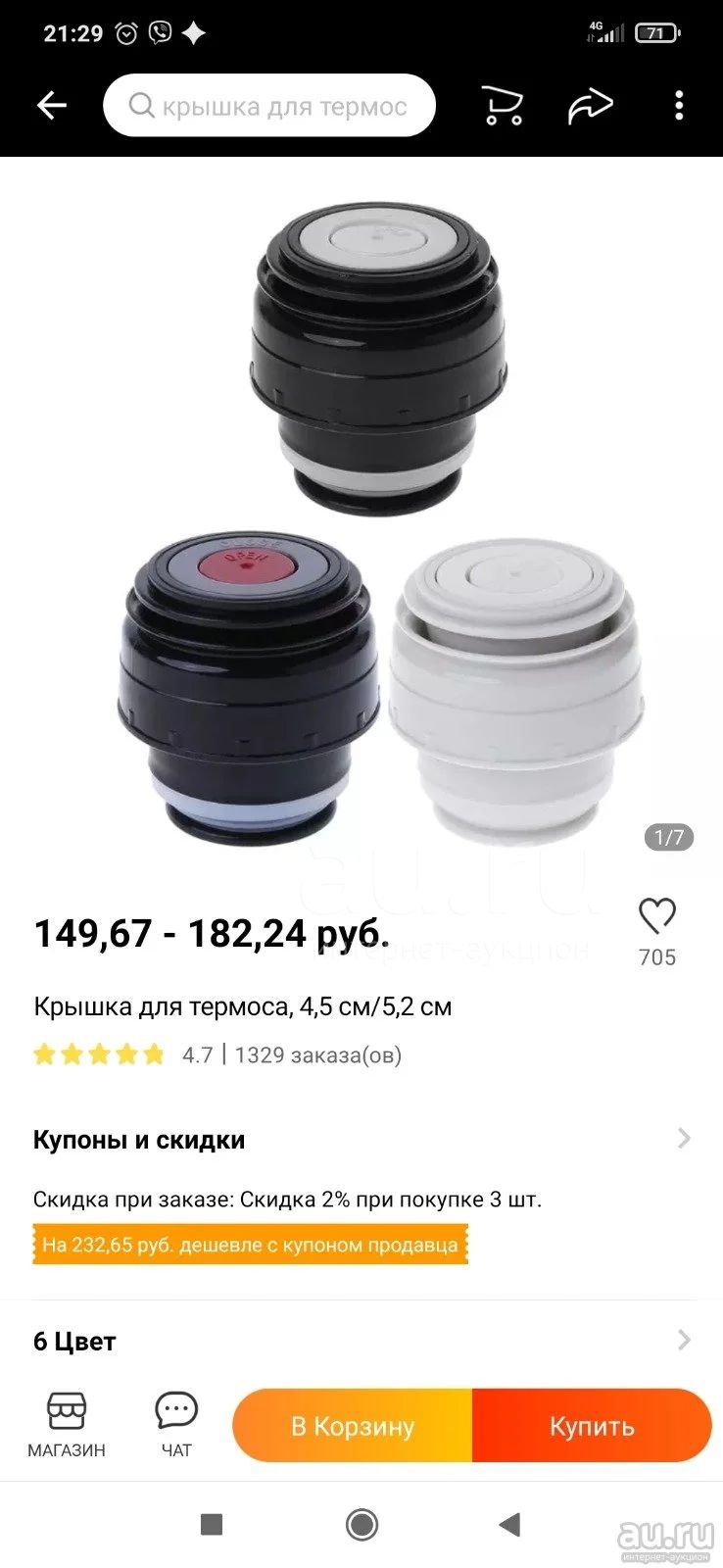723x1568 pixels.
Task: Go back using the top arrow
Action: [51, 106]
